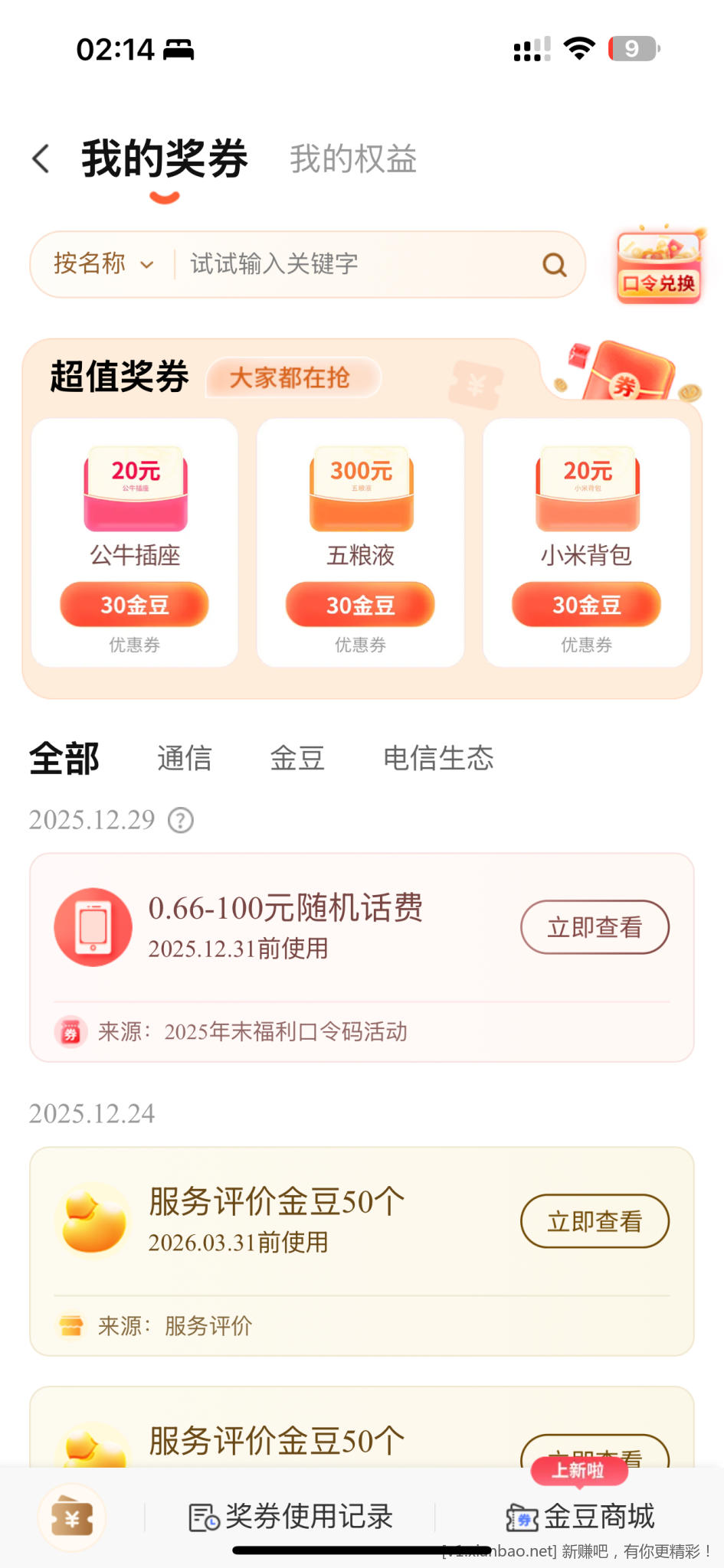
Task: Tap the question mark icon beside 2025.12.29
Action: [179, 820]
